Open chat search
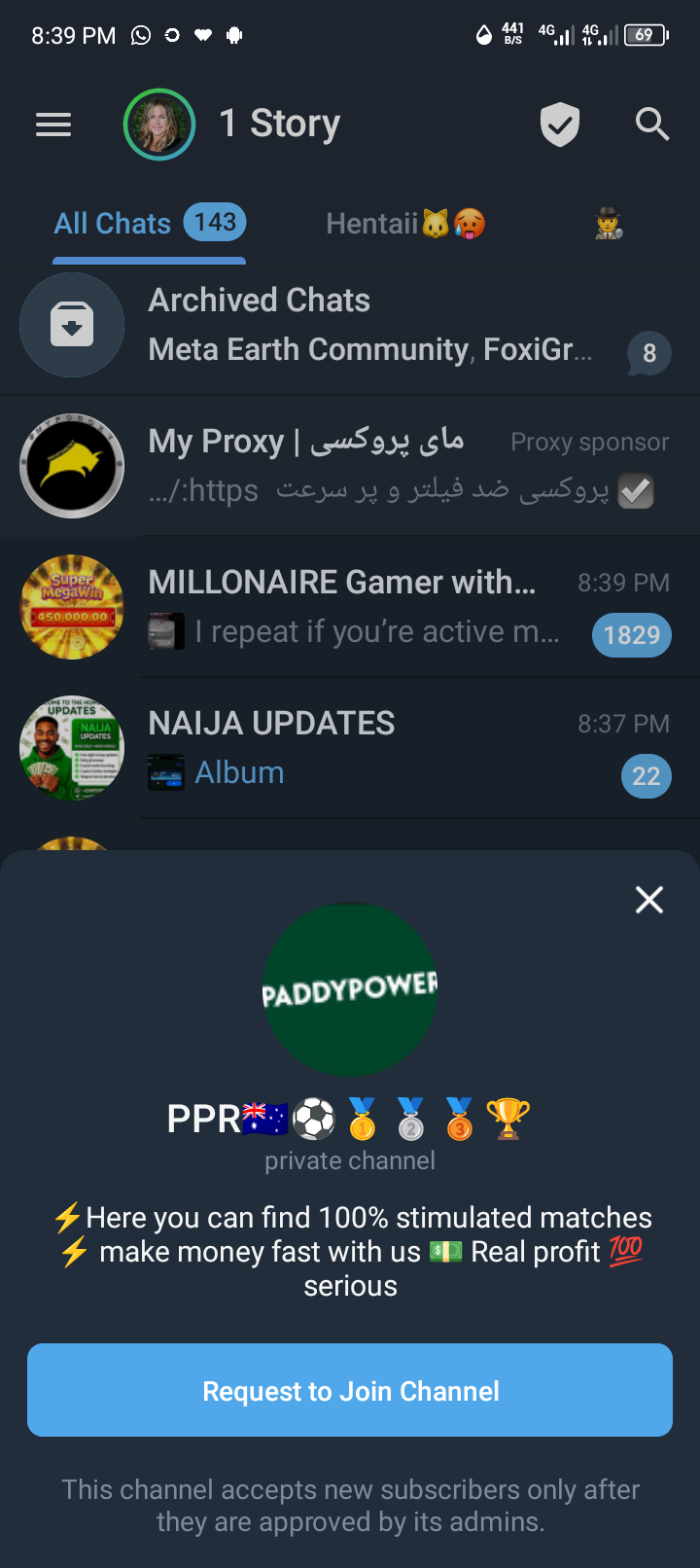Screen dimensions: 700x1568 [651, 125]
